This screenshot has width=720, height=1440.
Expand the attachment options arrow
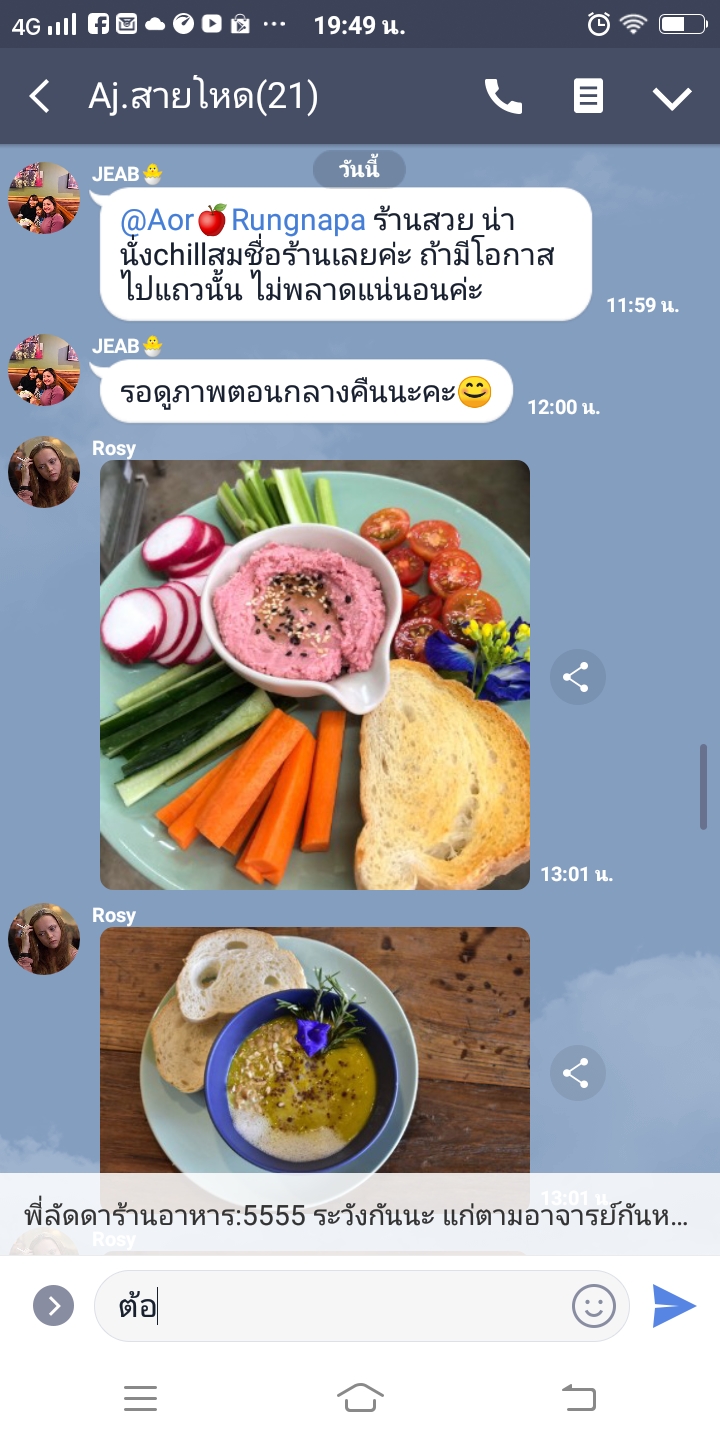(x=54, y=1305)
